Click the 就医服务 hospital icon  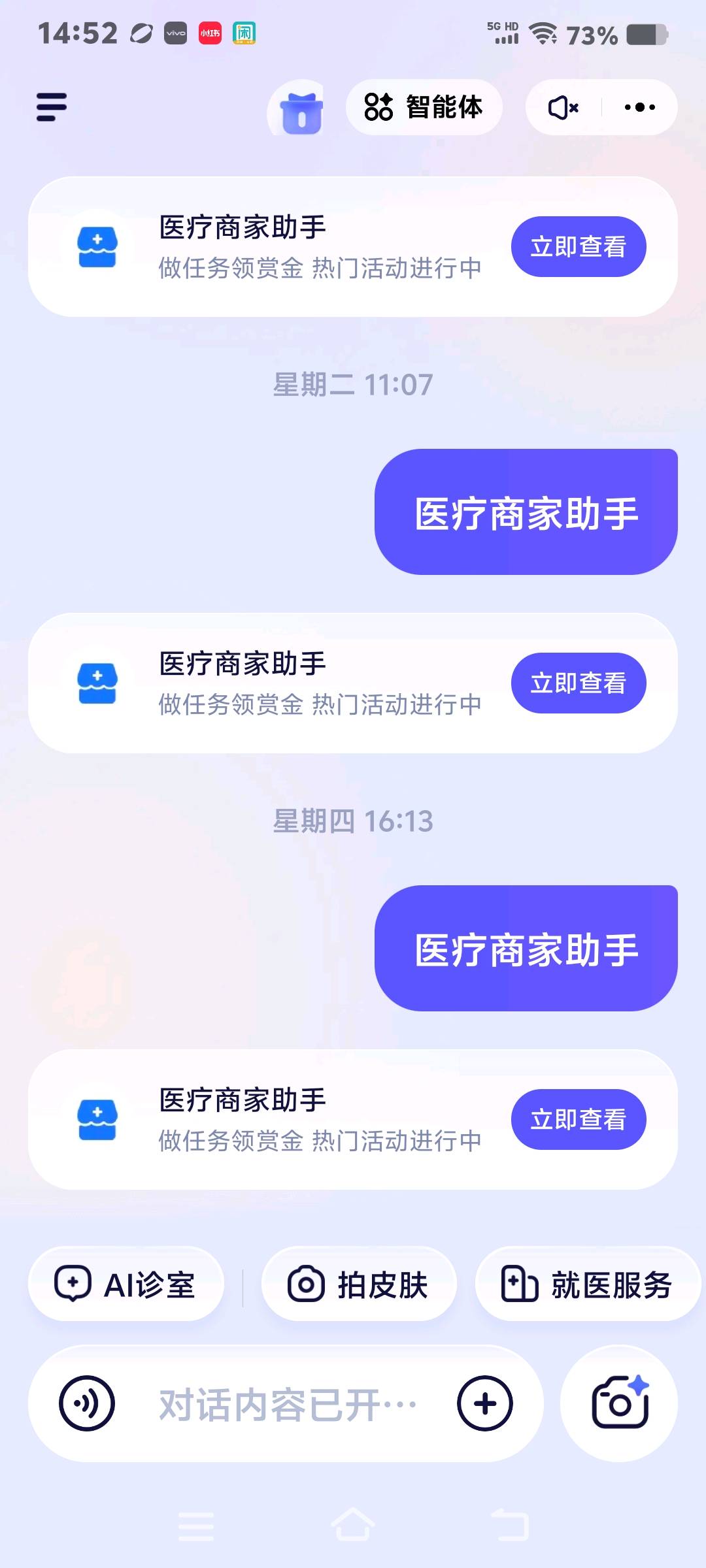[520, 1283]
